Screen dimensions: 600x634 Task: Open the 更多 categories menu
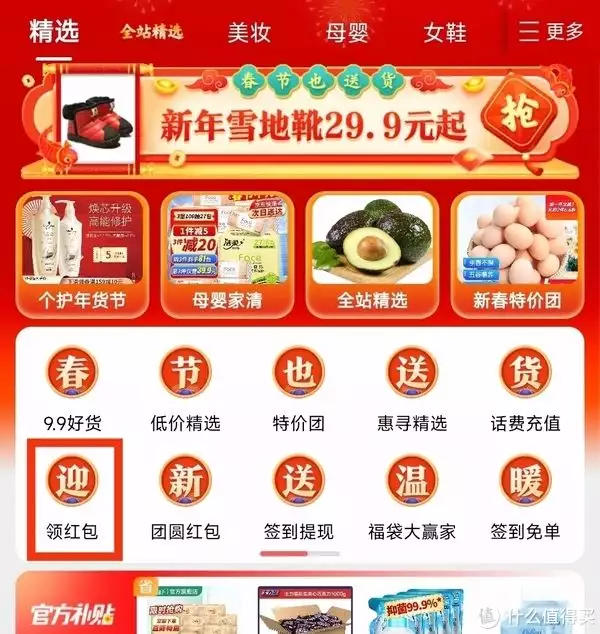[x=551, y=31]
